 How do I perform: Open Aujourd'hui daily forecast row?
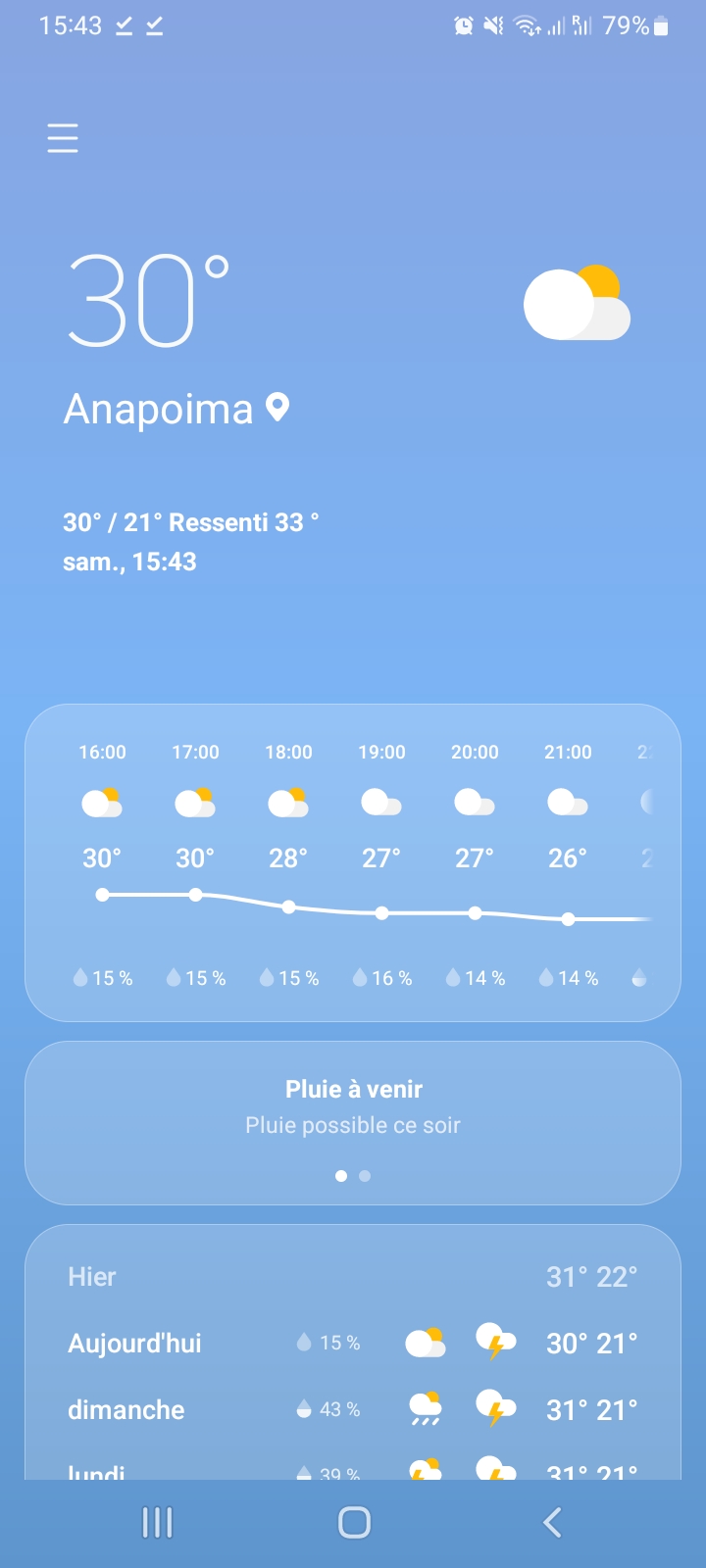(353, 1343)
